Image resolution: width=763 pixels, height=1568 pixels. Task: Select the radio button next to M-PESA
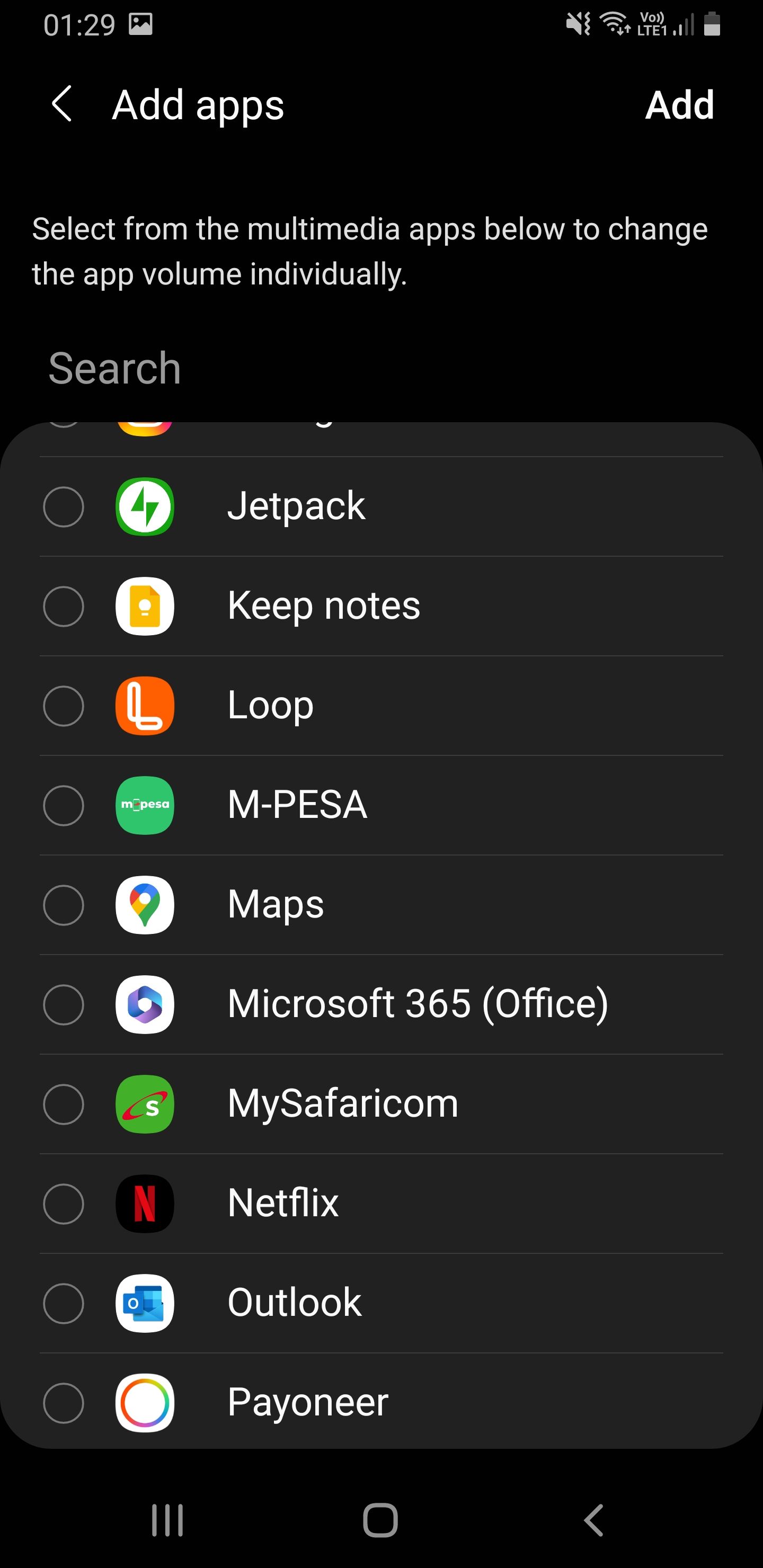tap(64, 805)
